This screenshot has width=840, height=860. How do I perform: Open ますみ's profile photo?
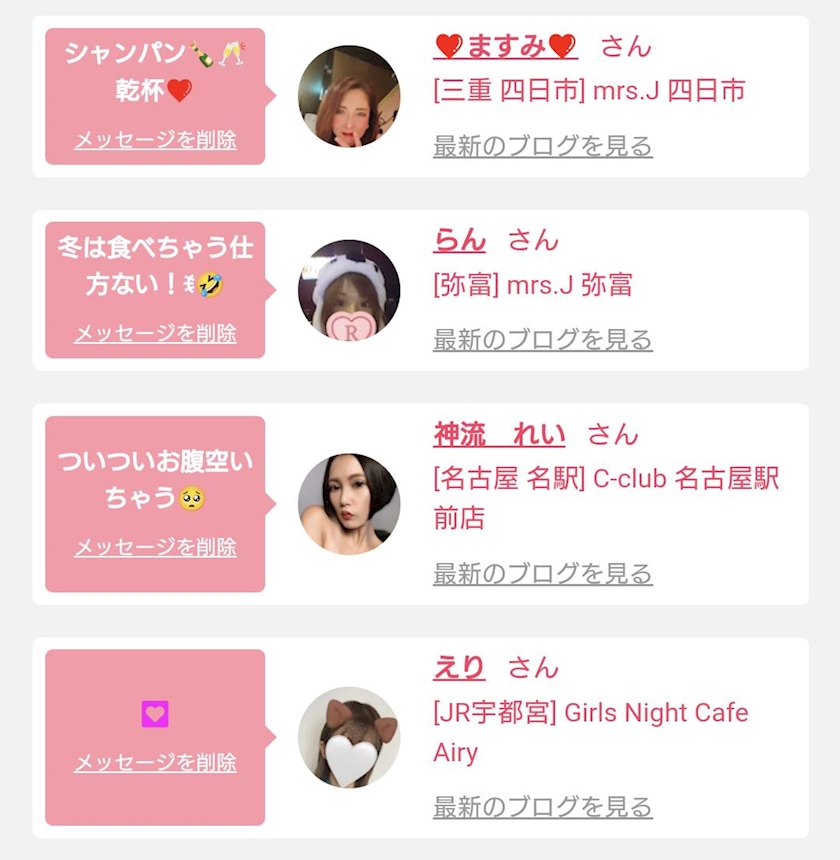349,96
